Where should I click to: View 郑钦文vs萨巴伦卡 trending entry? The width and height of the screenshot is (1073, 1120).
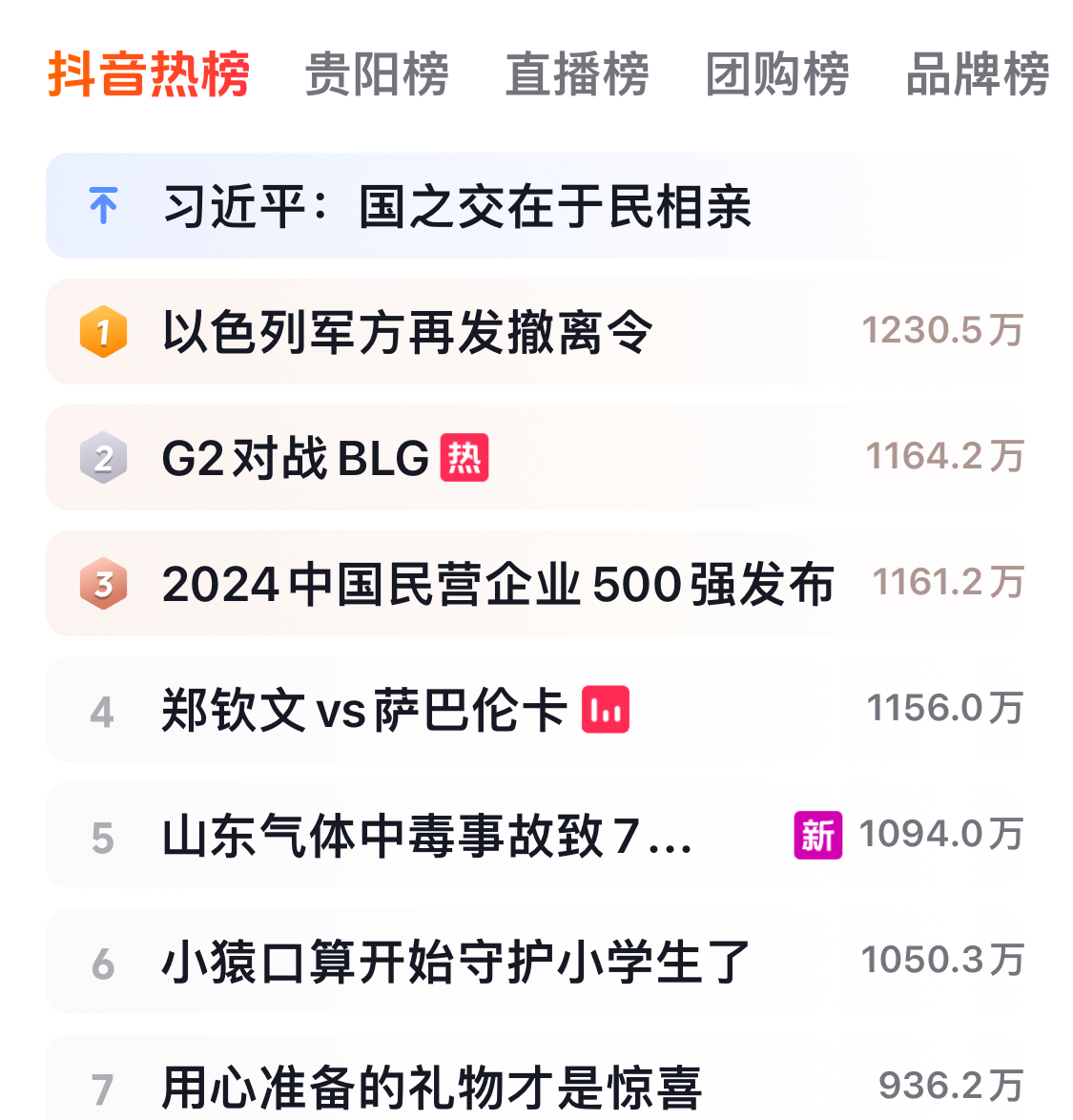(364, 710)
